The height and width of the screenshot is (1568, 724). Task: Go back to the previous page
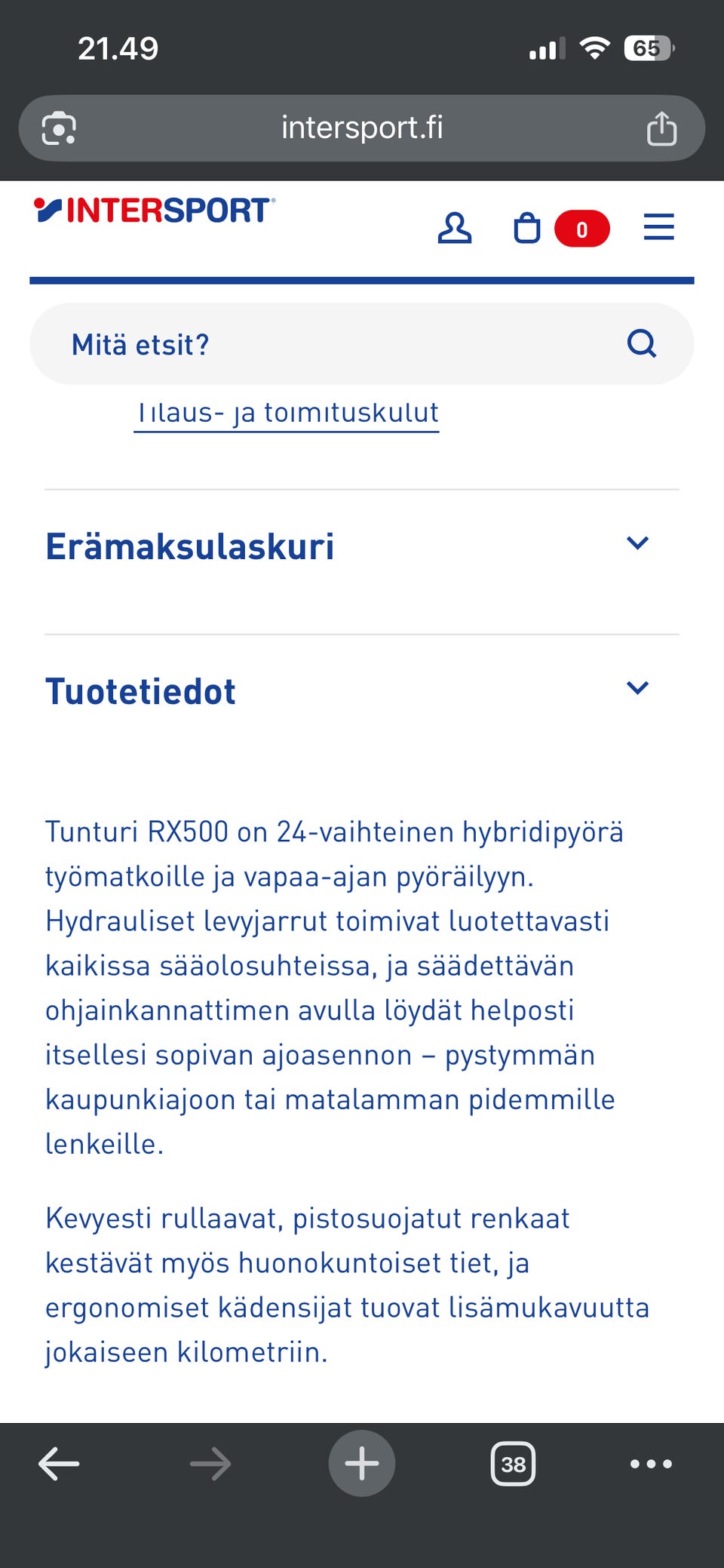click(59, 1464)
